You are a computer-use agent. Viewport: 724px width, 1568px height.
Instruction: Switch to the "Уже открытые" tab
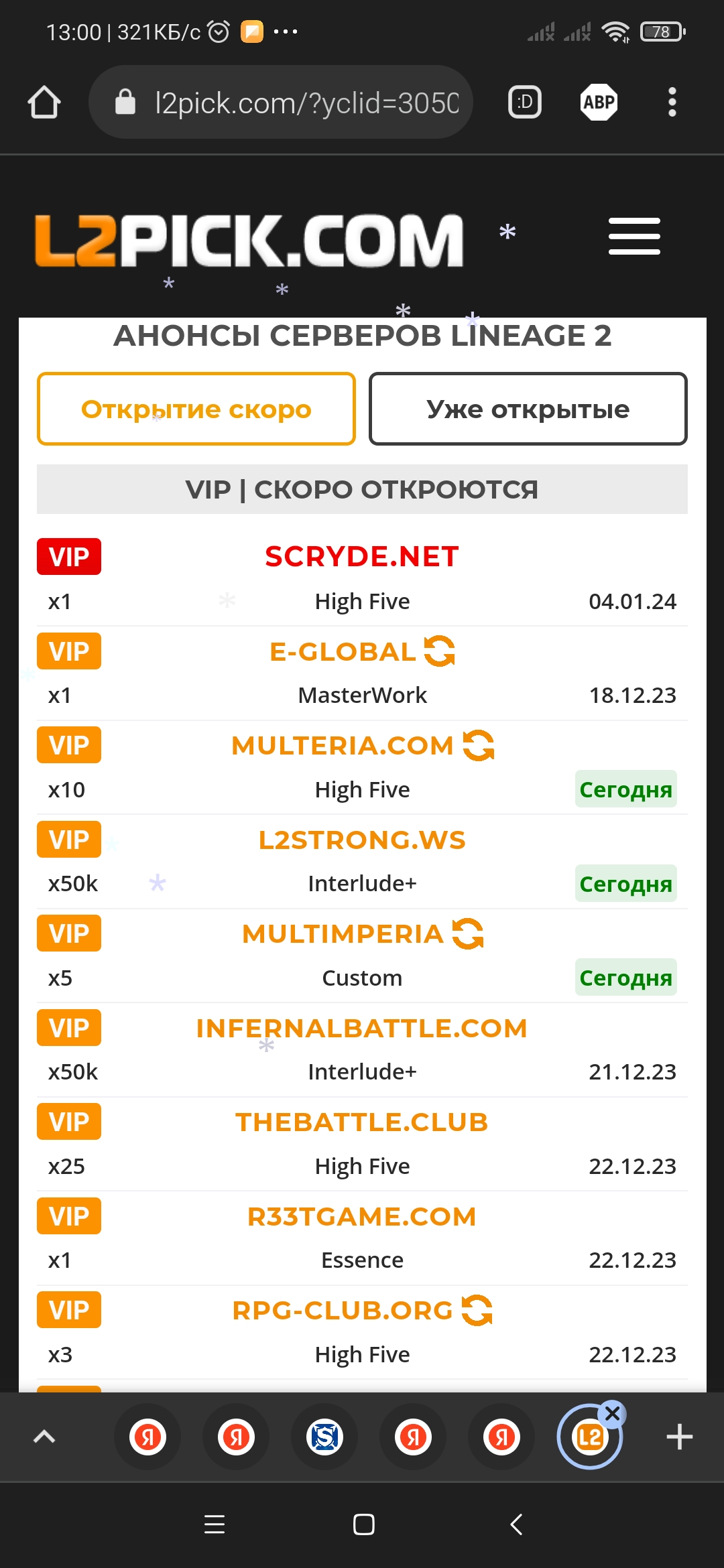(x=528, y=409)
